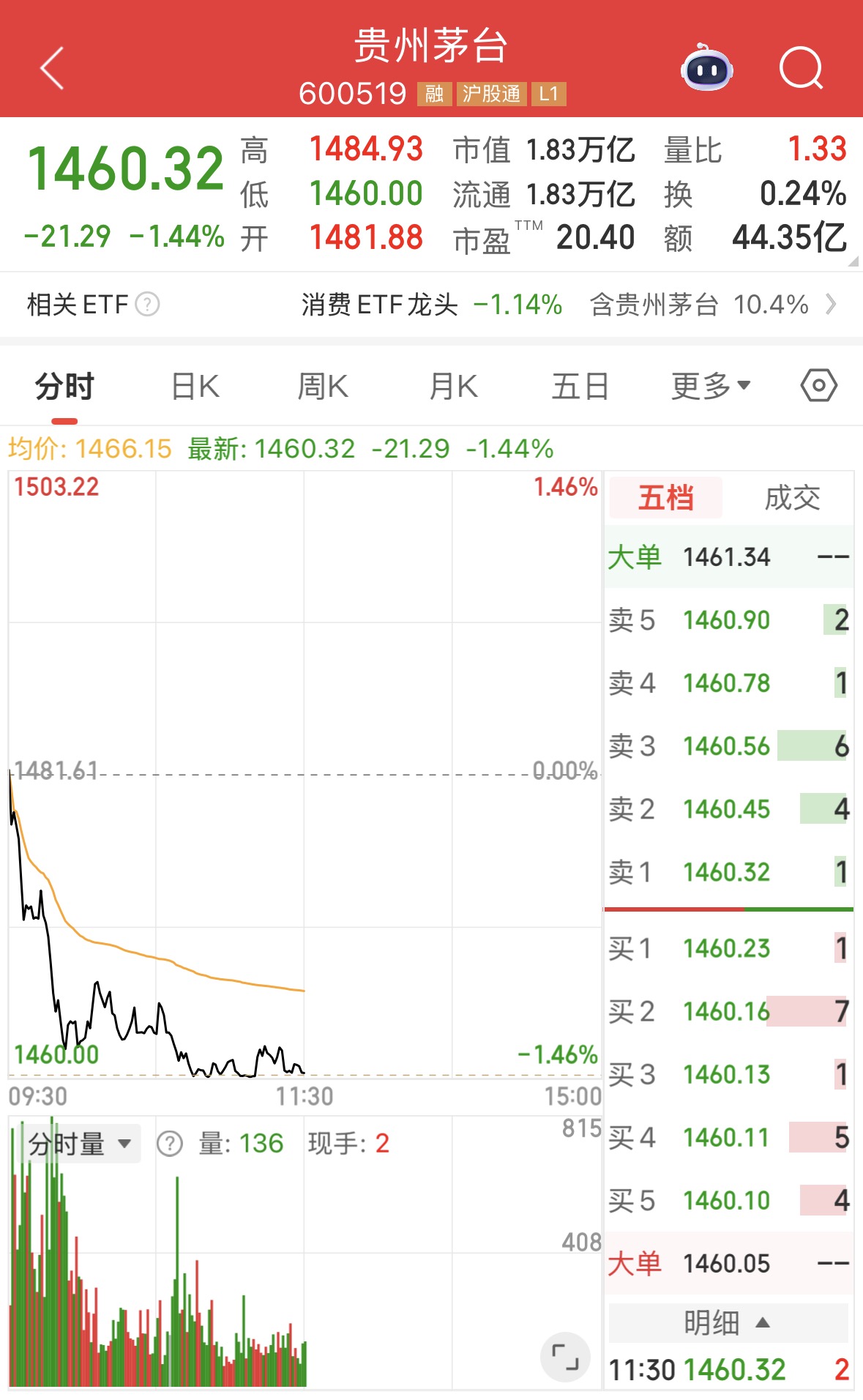Viewport: 863px width, 1400px height.
Task: Switch to the 周K tab
Action: 323,387
